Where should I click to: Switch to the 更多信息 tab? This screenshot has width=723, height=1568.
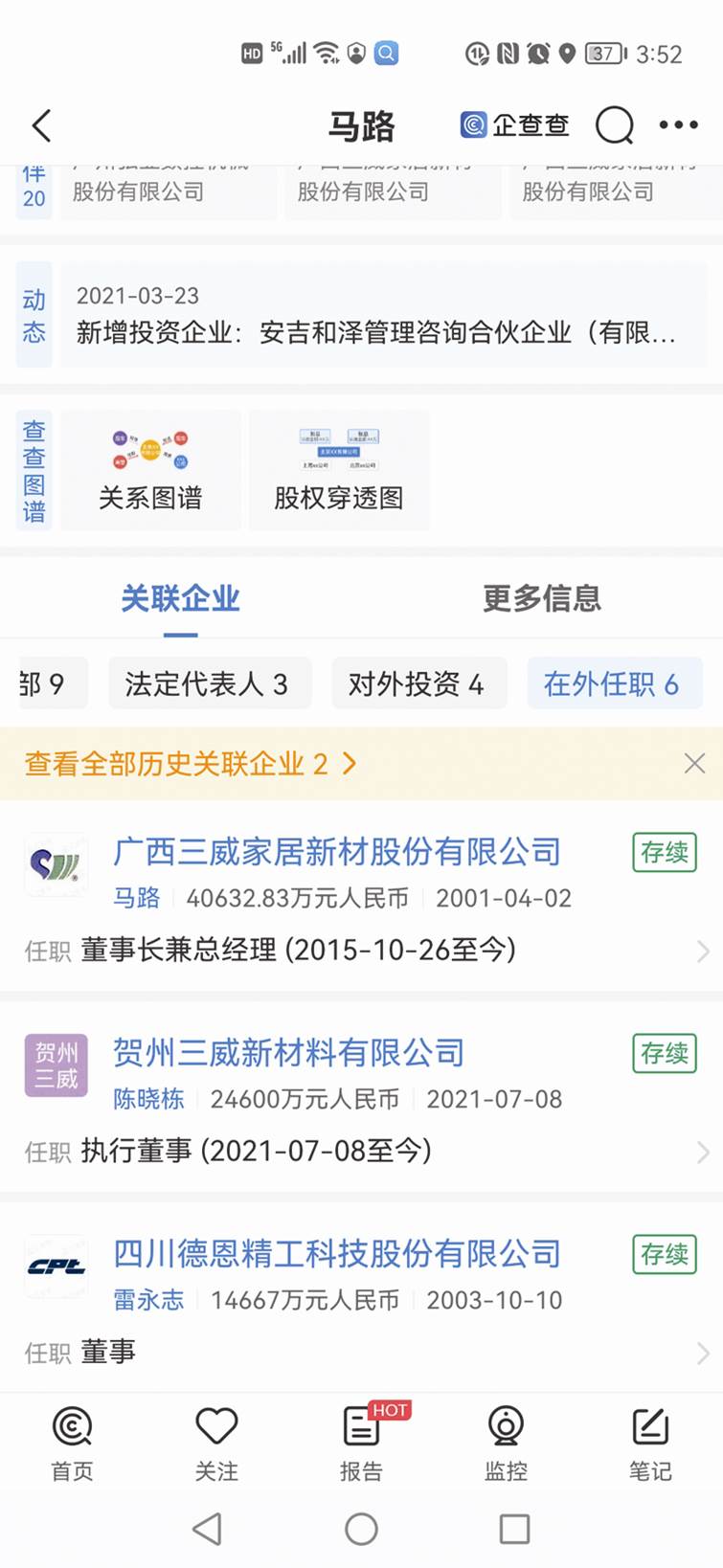coord(542,599)
